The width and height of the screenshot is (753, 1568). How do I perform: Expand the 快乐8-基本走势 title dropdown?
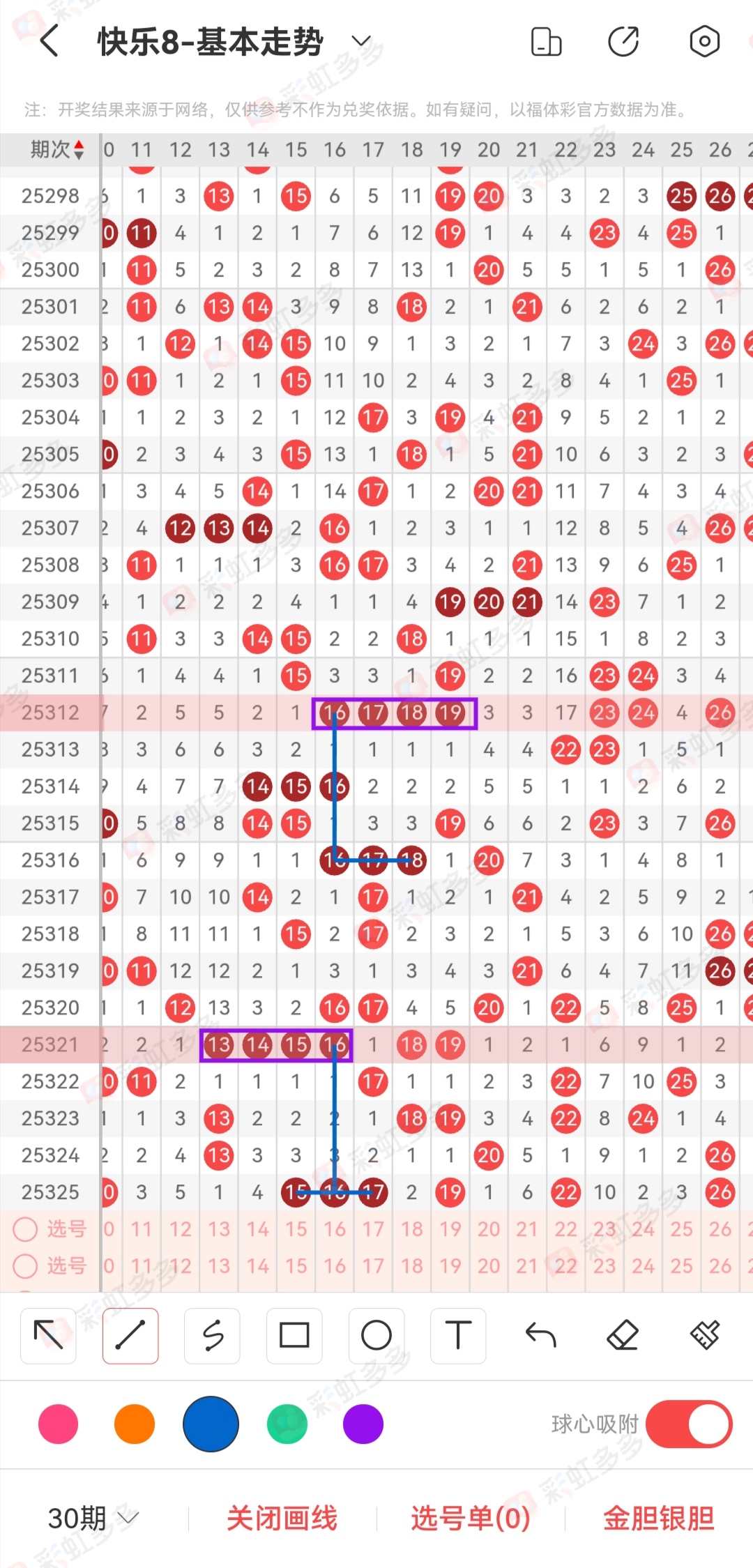(x=361, y=42)
